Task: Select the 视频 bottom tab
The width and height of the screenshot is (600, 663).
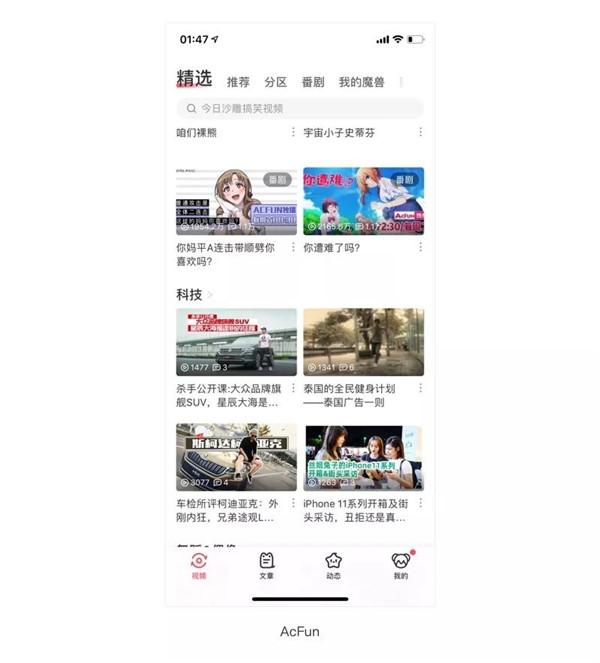Action: [x=199, y=566]
